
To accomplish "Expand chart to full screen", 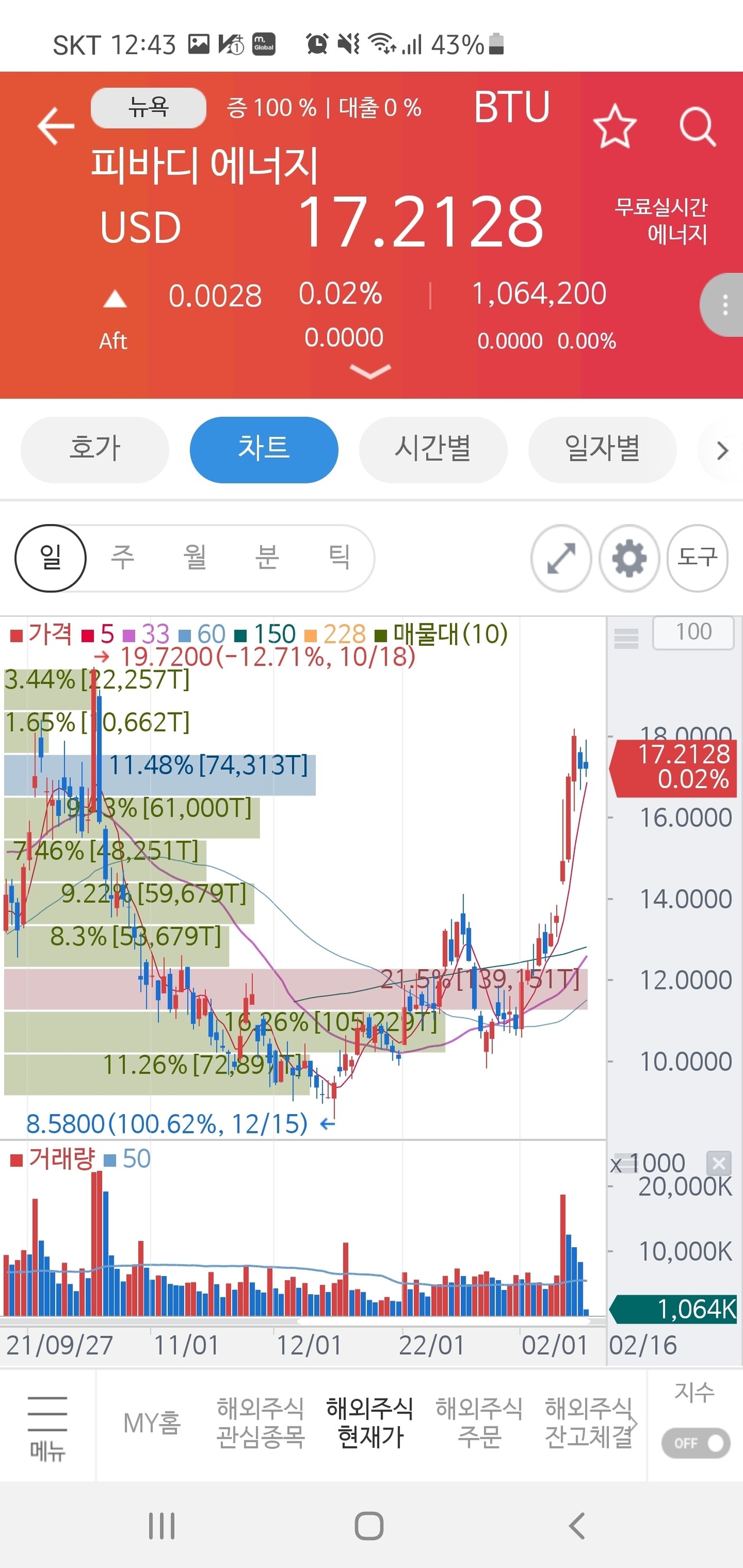I will click(561, 558).
